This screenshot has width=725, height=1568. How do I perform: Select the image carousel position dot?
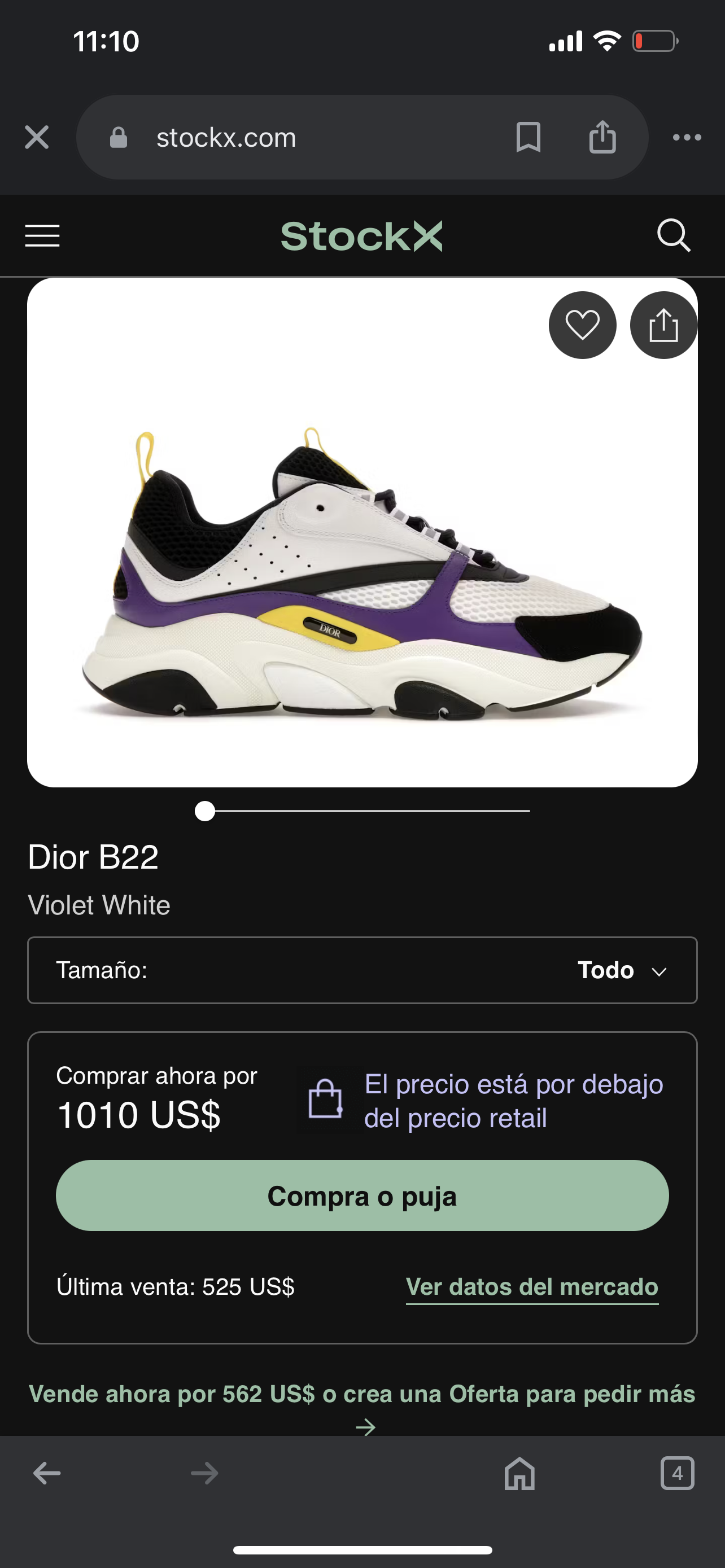pyautogui.click(x=204, y=812)
